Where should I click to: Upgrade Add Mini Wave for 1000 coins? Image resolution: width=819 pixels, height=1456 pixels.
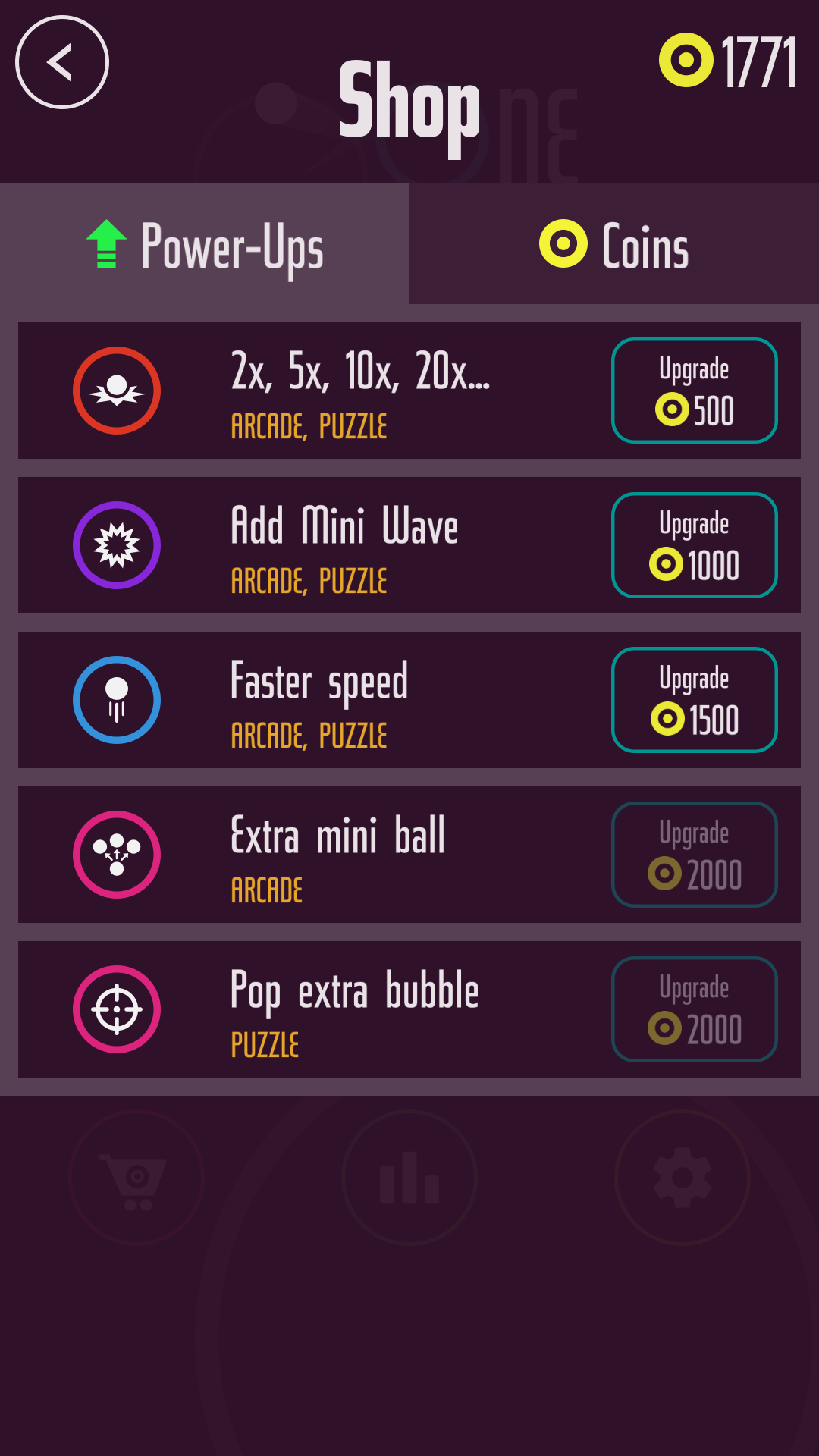[694, 545]
